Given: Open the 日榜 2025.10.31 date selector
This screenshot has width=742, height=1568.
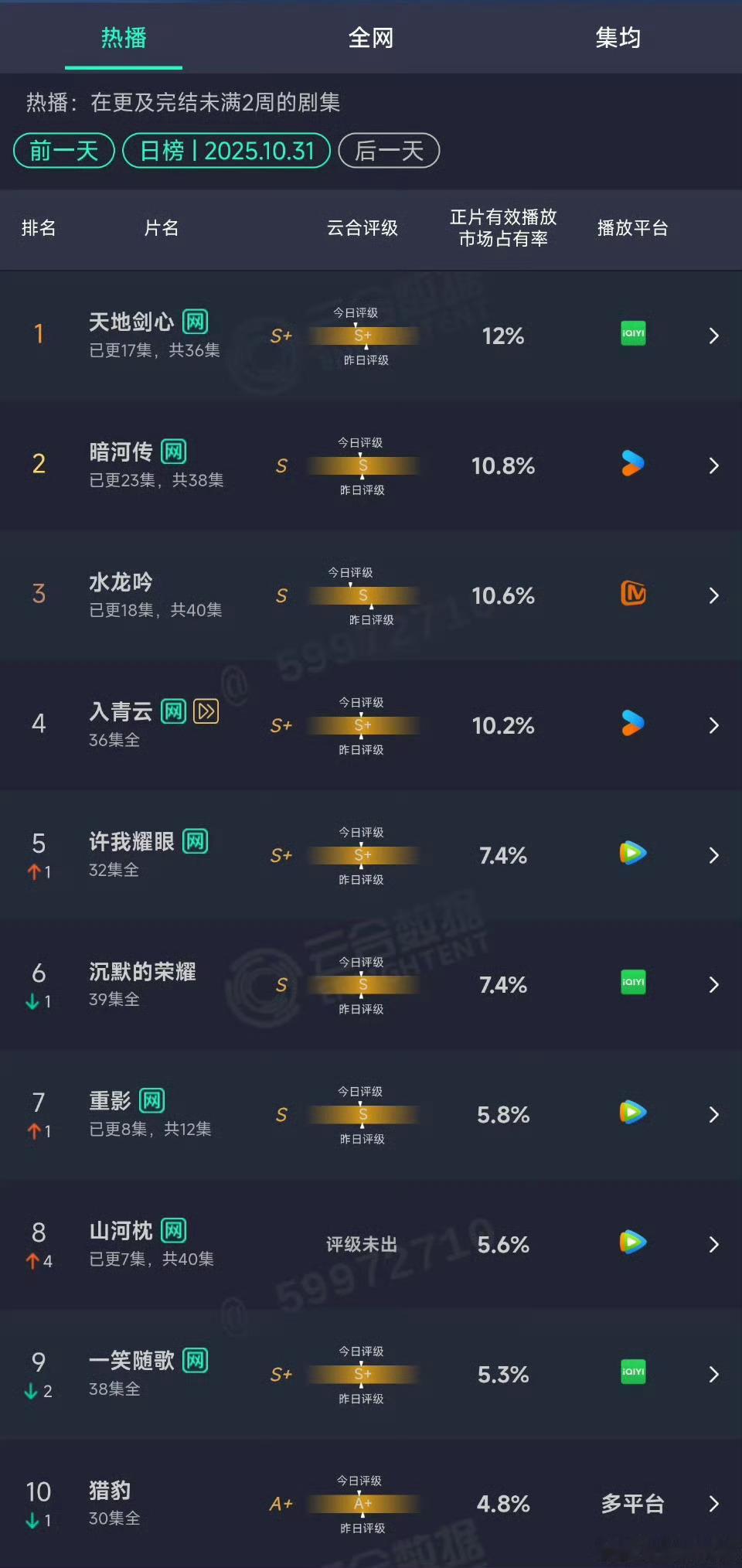Looking at the screenshot, I should pos(226,151).
